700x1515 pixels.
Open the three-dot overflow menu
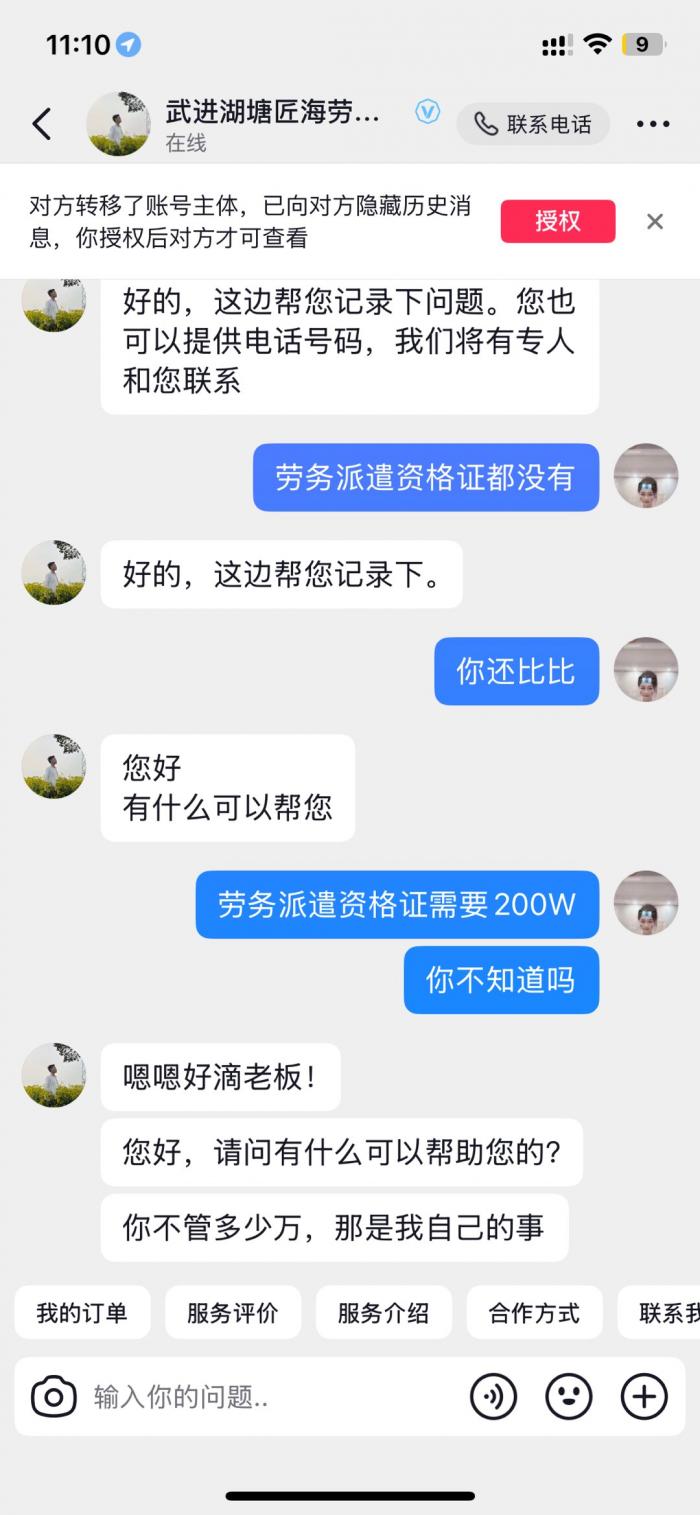coord(653,124)
